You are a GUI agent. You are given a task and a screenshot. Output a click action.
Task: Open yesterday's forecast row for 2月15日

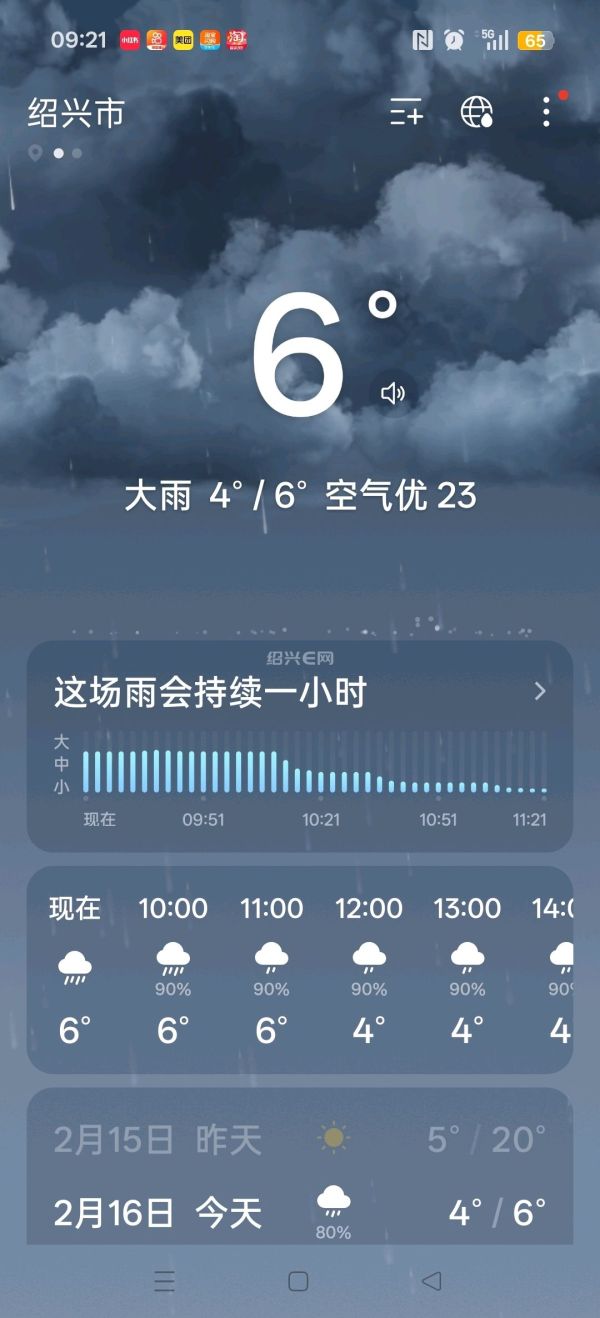tap(300, 1139)
